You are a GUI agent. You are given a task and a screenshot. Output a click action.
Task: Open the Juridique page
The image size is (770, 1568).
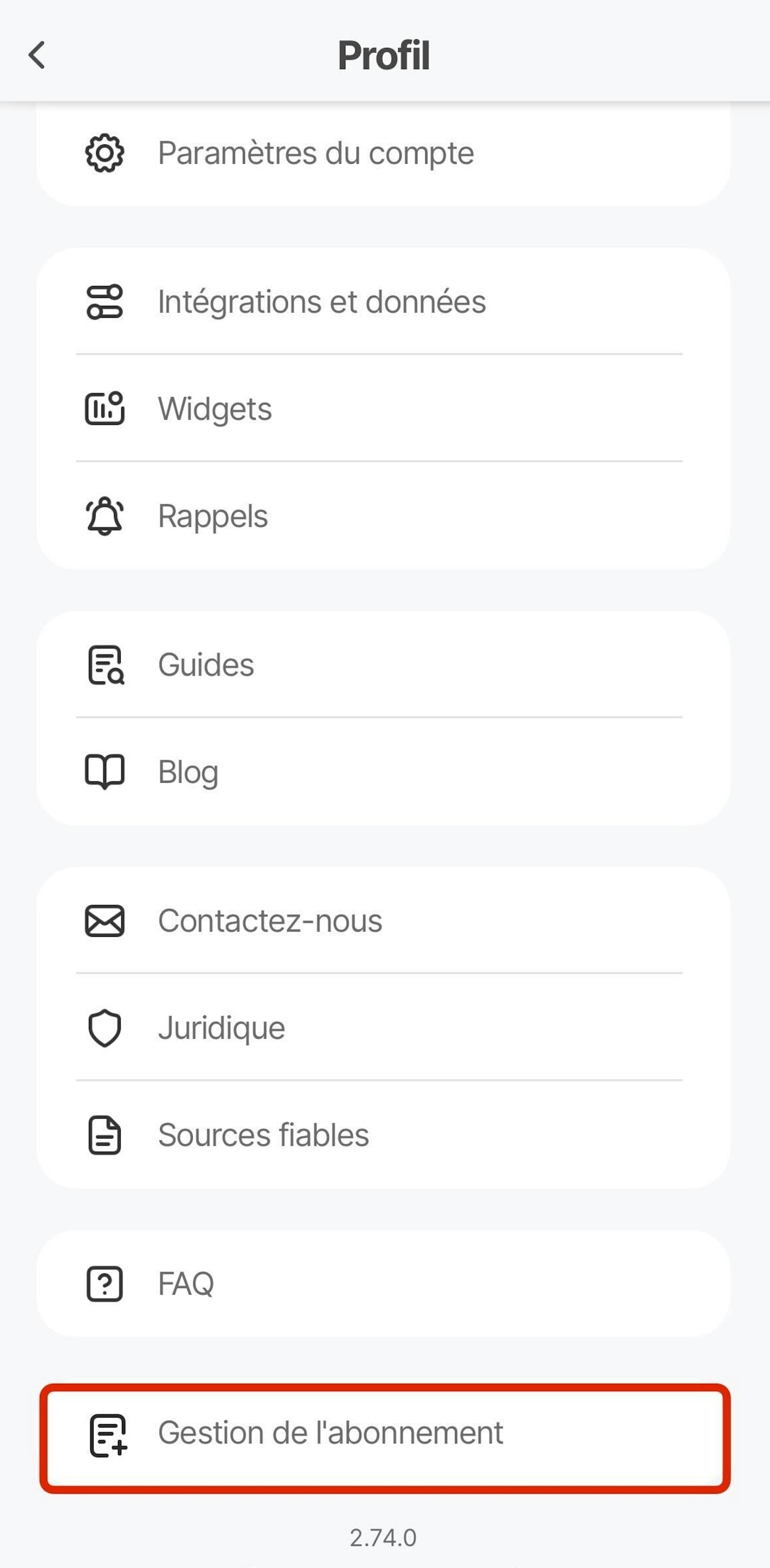[383, 1028]
